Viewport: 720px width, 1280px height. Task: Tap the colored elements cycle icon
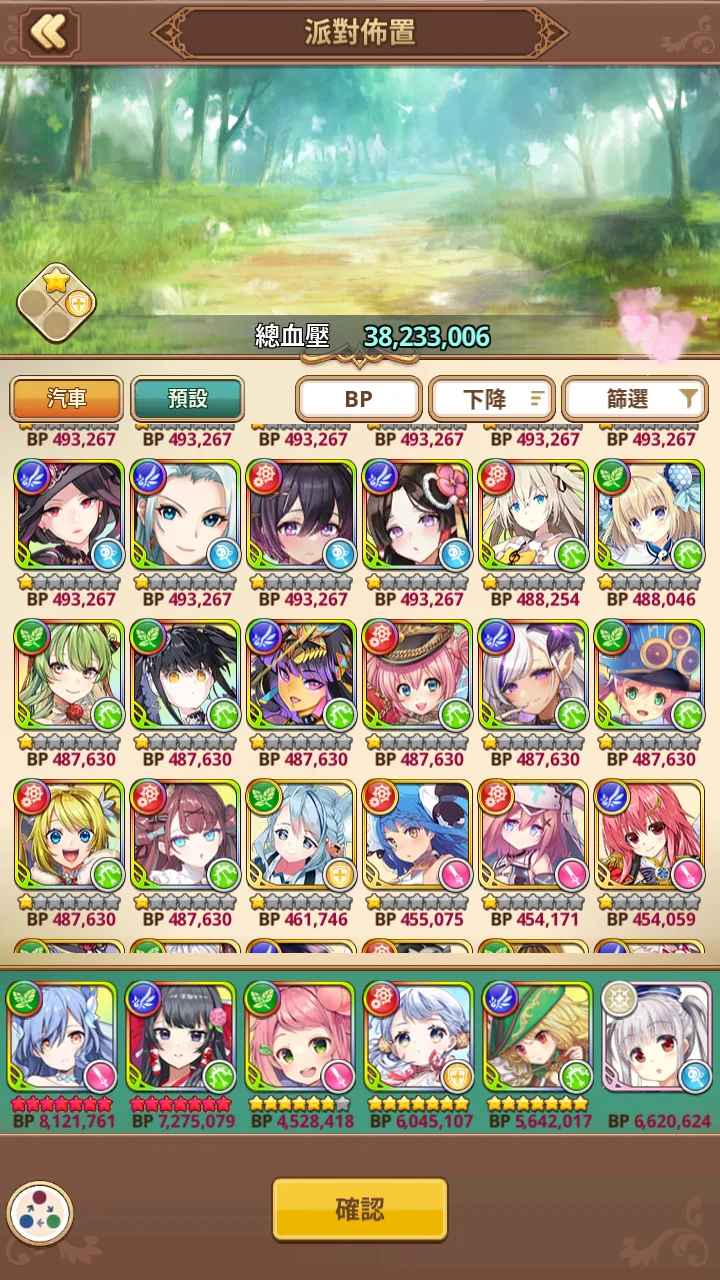pyautogui.click(x=40, y=1212)
